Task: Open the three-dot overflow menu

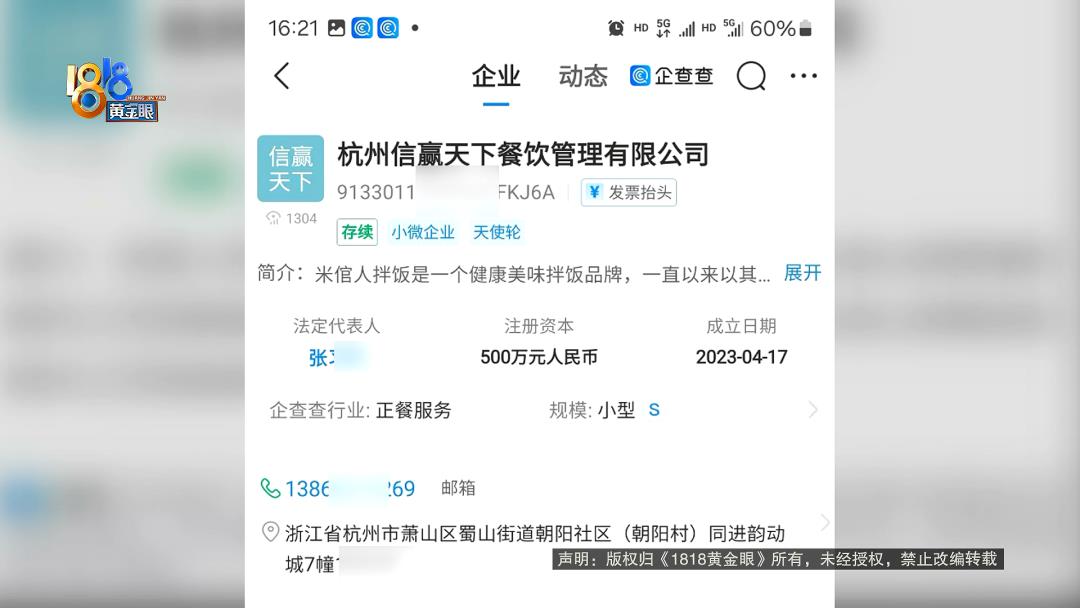Action: pos(803,76)
